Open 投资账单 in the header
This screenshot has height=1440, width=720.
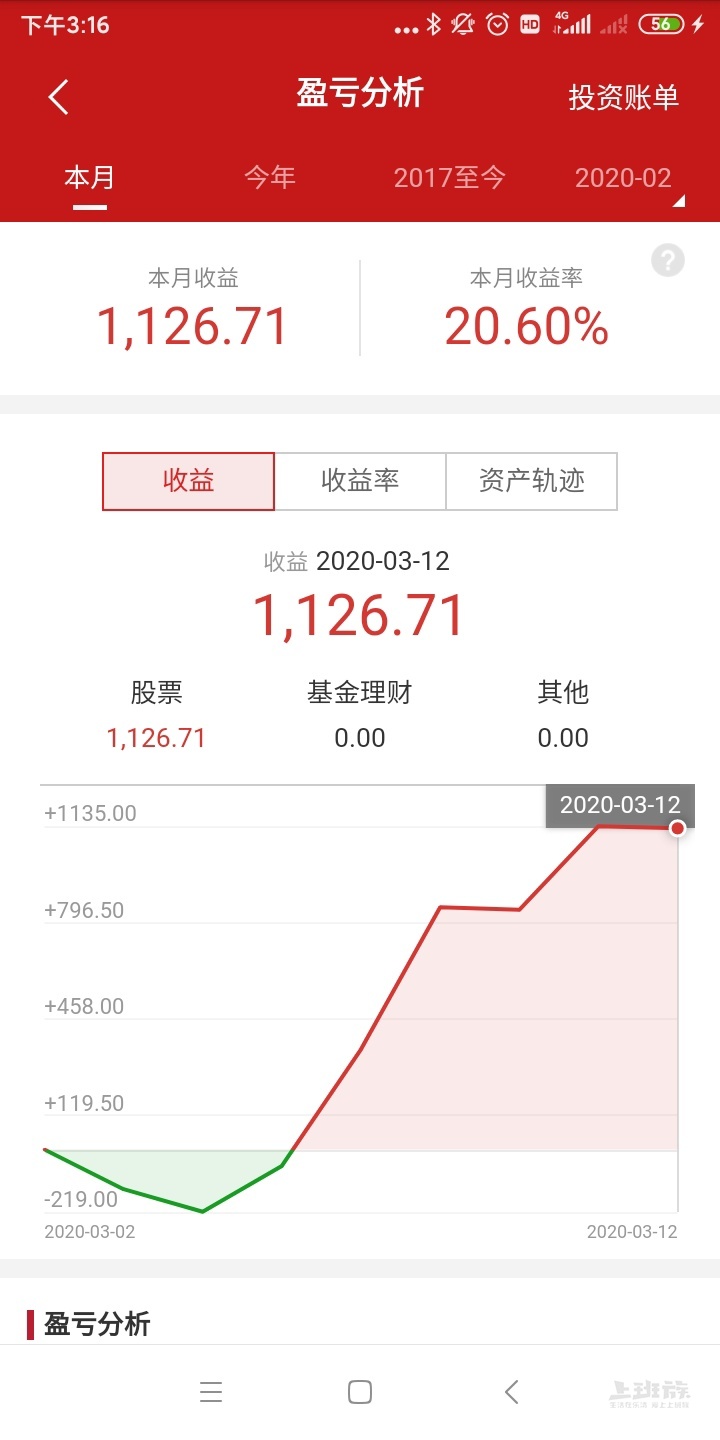623,97
